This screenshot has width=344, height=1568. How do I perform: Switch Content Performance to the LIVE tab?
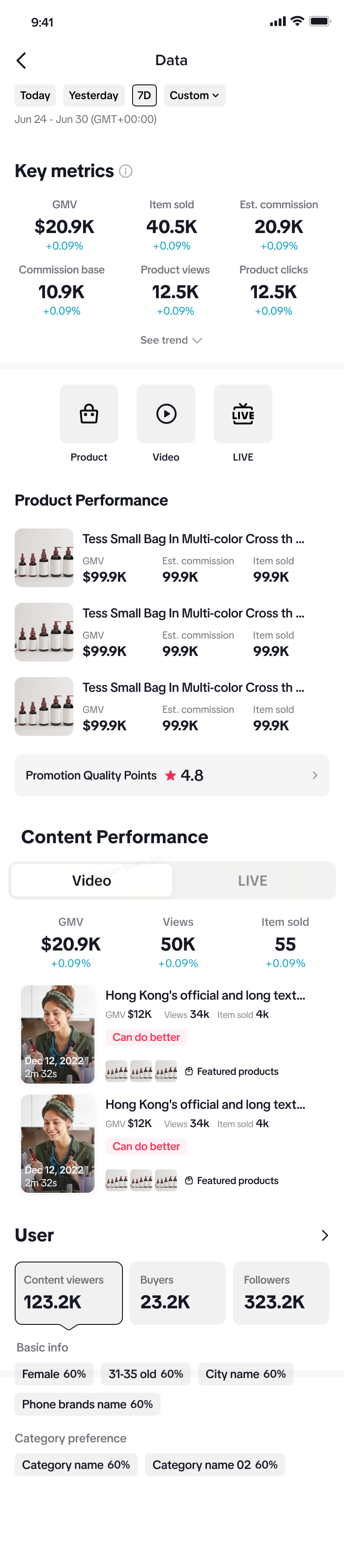click(253, 881)
